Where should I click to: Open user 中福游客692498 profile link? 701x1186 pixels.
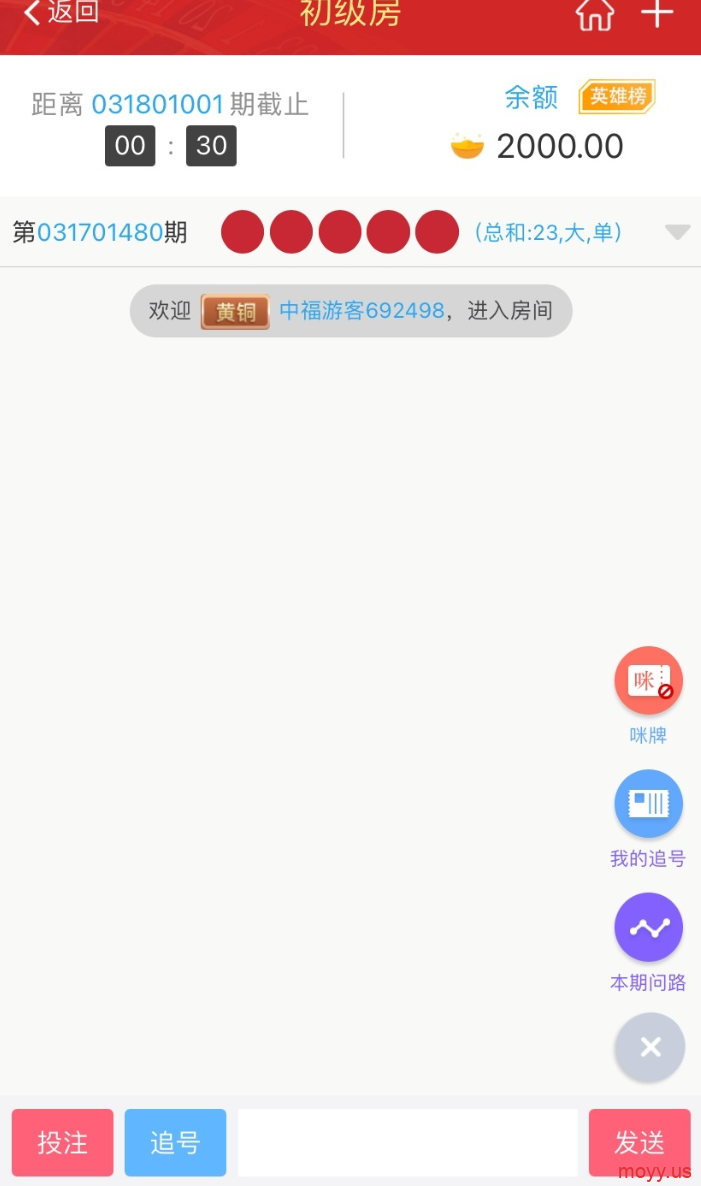361,310
